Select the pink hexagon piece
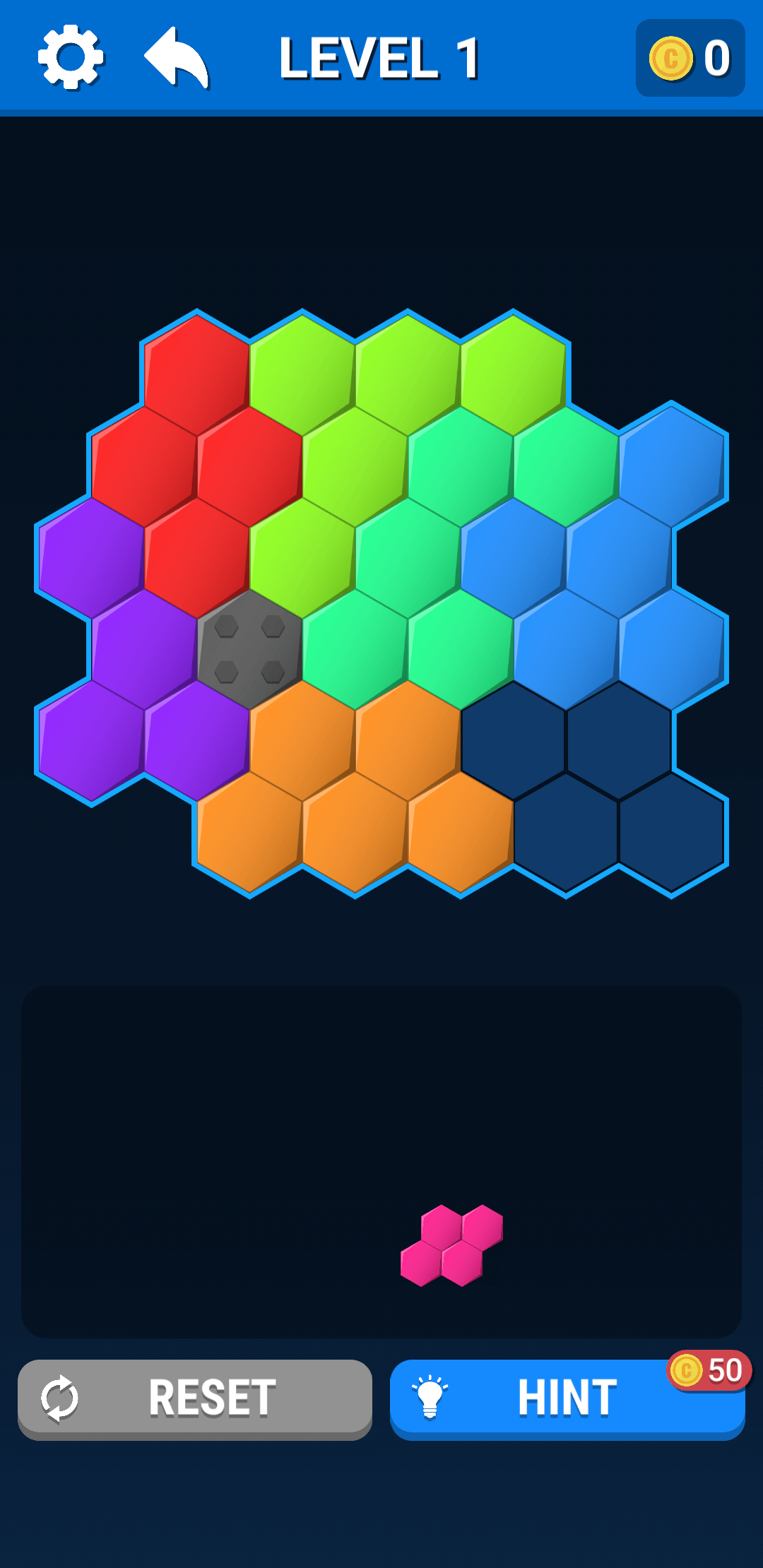The width and height of the screenshot is (763, 1568). point(452,1245)
